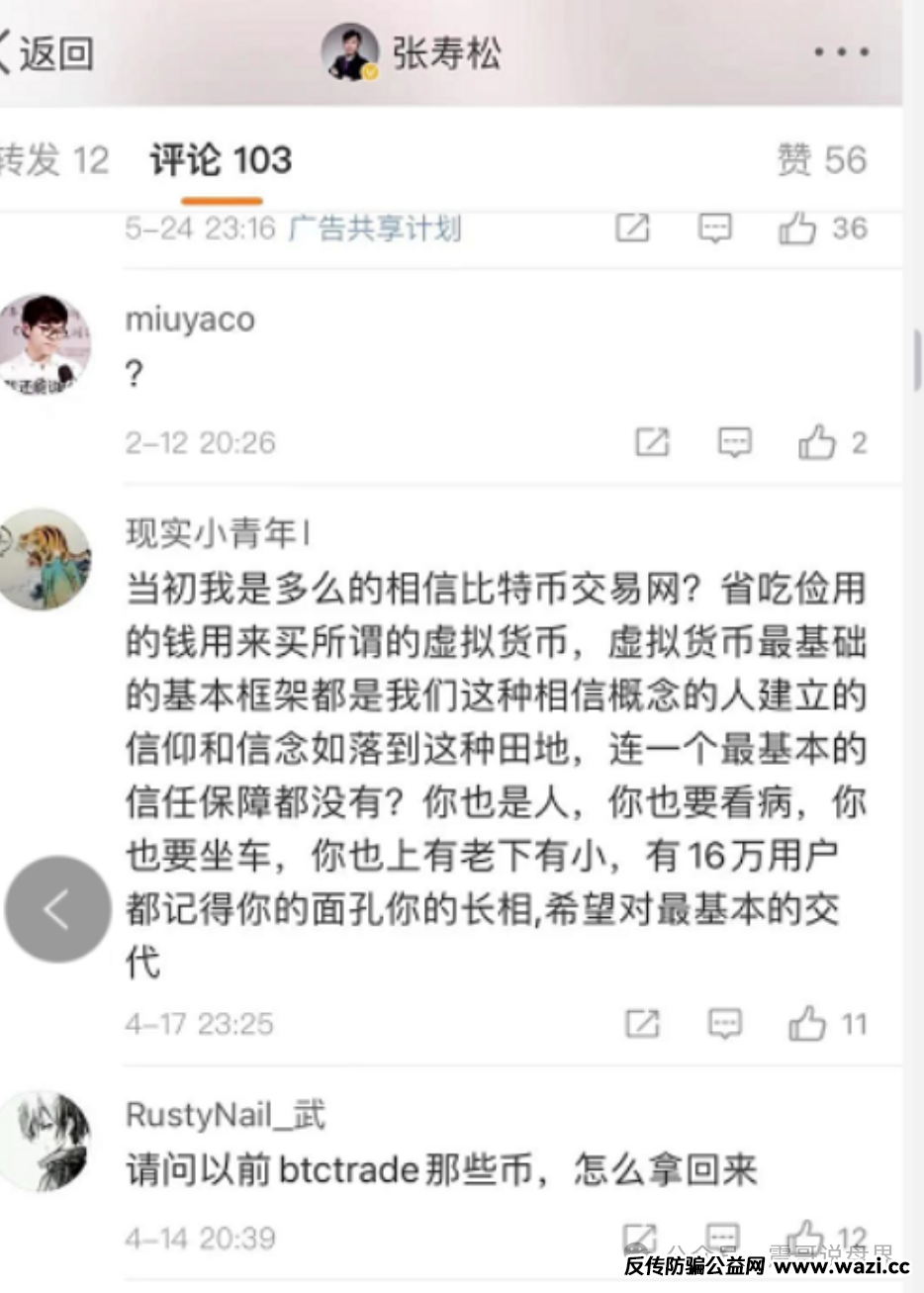This screenshot has height=1293, width=924.
Task: Reply to RustyNail_武's comment
Action: pyautogui.click(x=723, y=1236)
